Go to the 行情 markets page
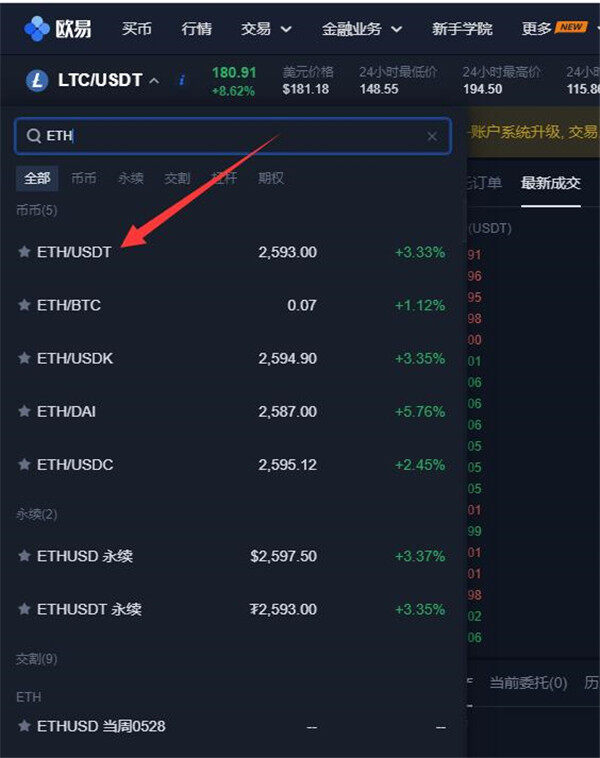Viewport: 600px width, 758px height. [197, 29]
